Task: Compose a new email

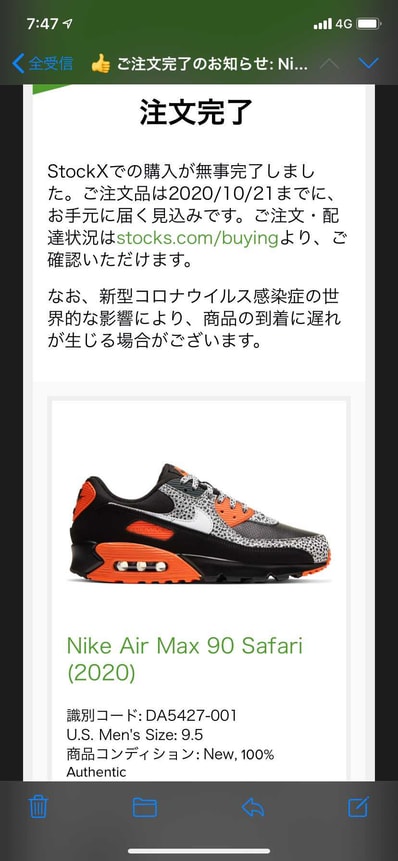Action: pos(360,807)
